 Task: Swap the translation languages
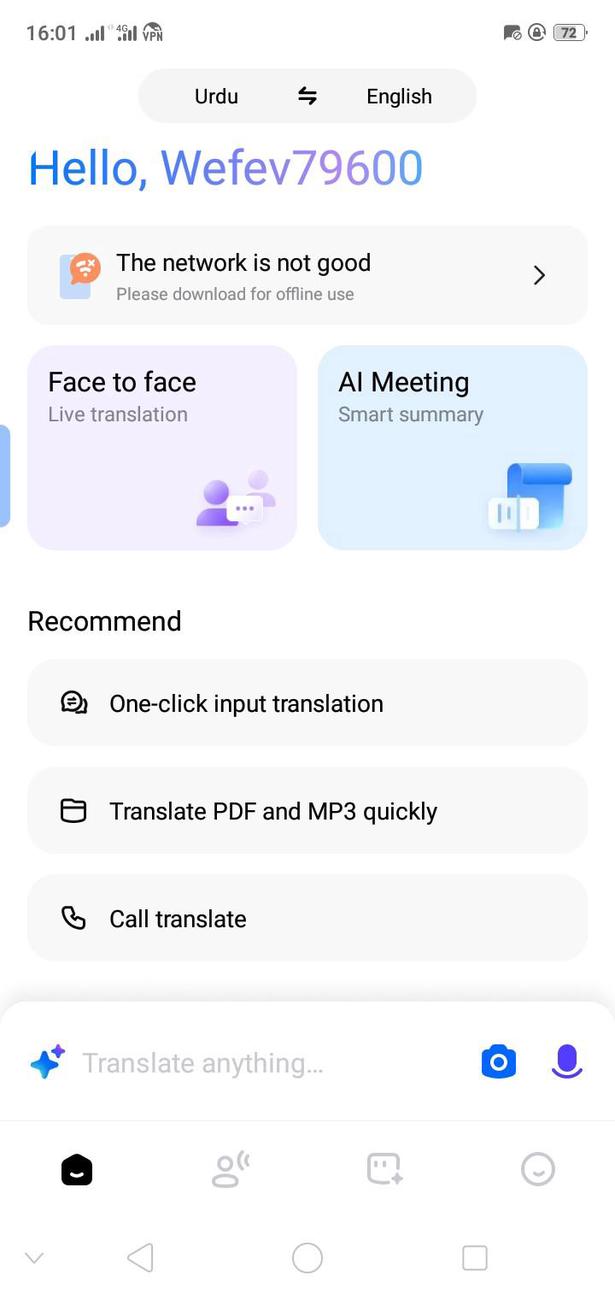tap(307, 96)
